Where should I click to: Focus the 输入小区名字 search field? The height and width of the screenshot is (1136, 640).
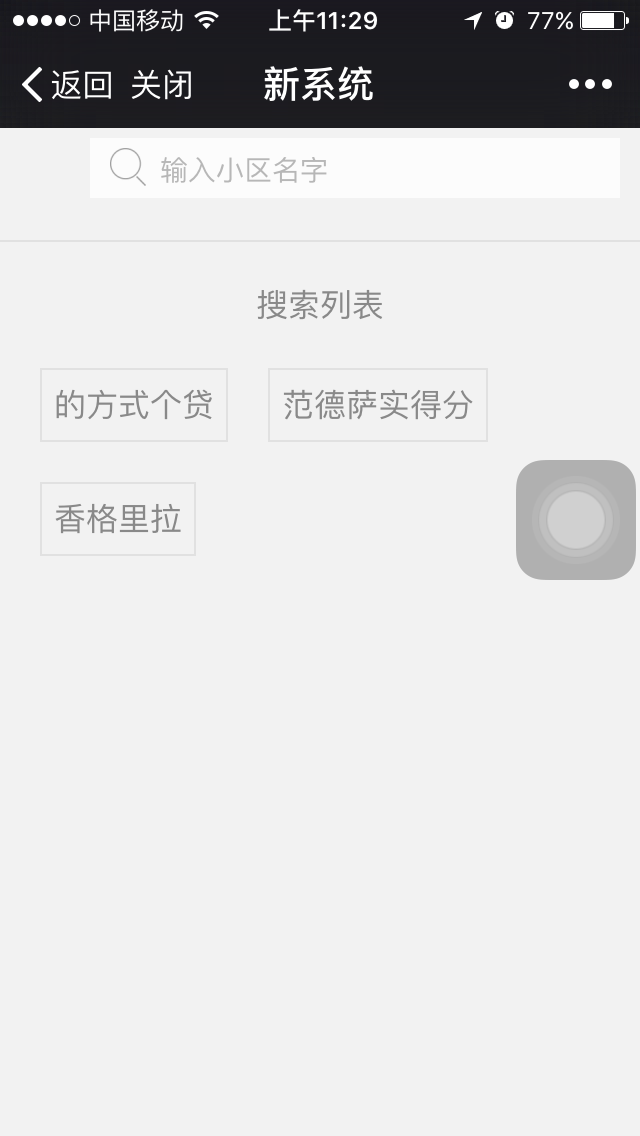click(354, 168)
